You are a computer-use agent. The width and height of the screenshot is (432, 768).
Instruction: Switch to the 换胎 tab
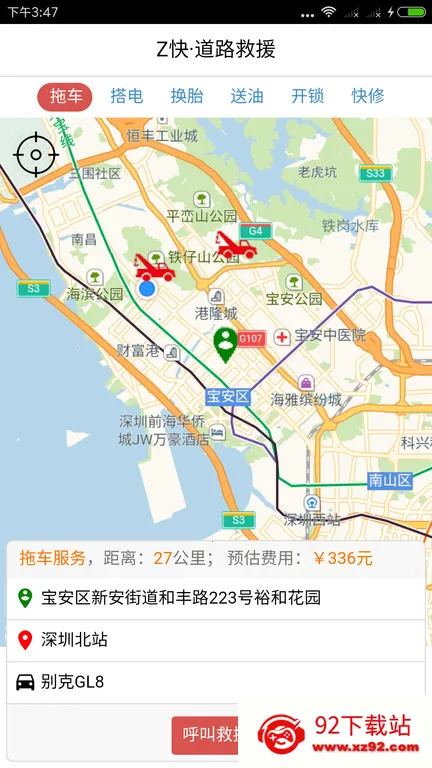pyautogui.click(x=187, y=96)
